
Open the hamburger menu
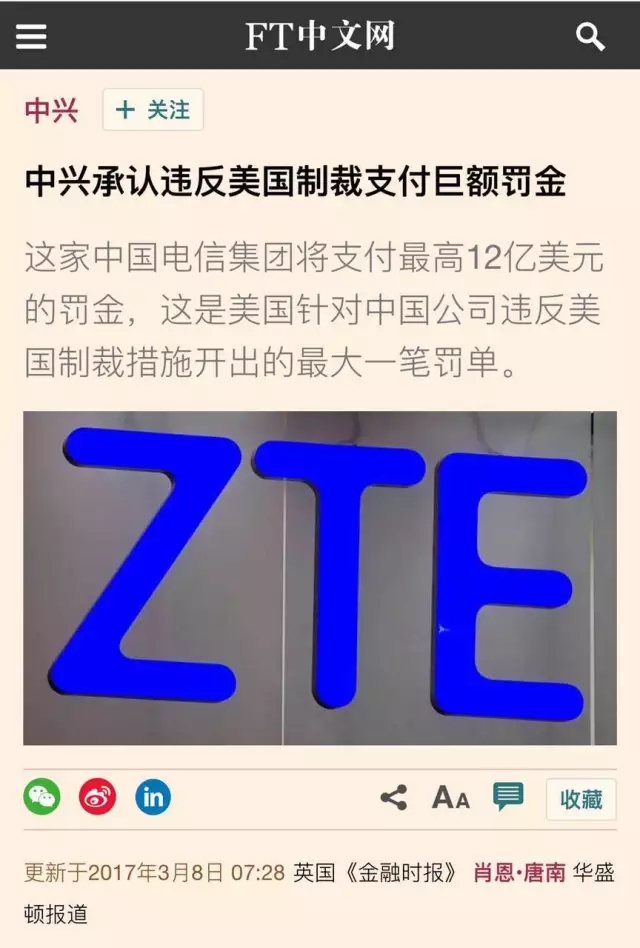31,36
